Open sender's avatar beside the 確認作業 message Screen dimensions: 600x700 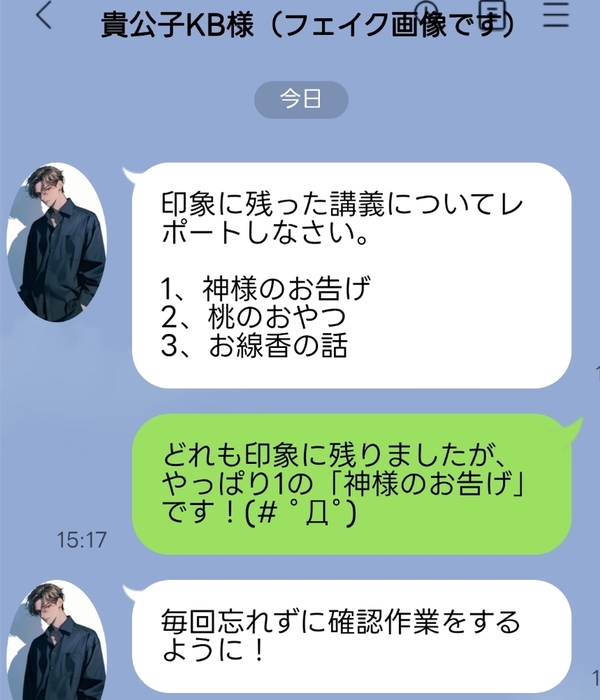pos(56,638)
